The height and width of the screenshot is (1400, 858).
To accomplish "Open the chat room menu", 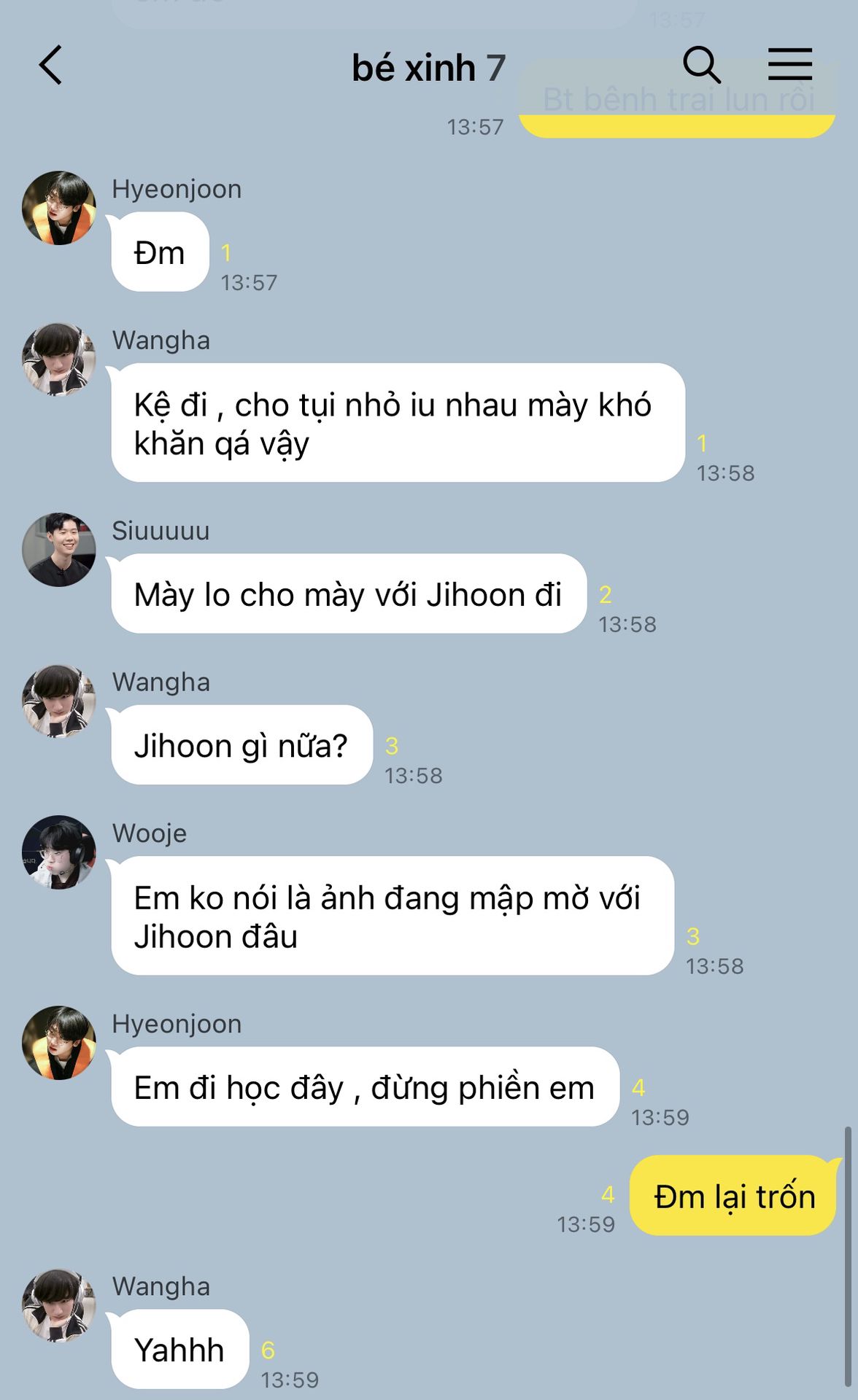I will [790, 65].
